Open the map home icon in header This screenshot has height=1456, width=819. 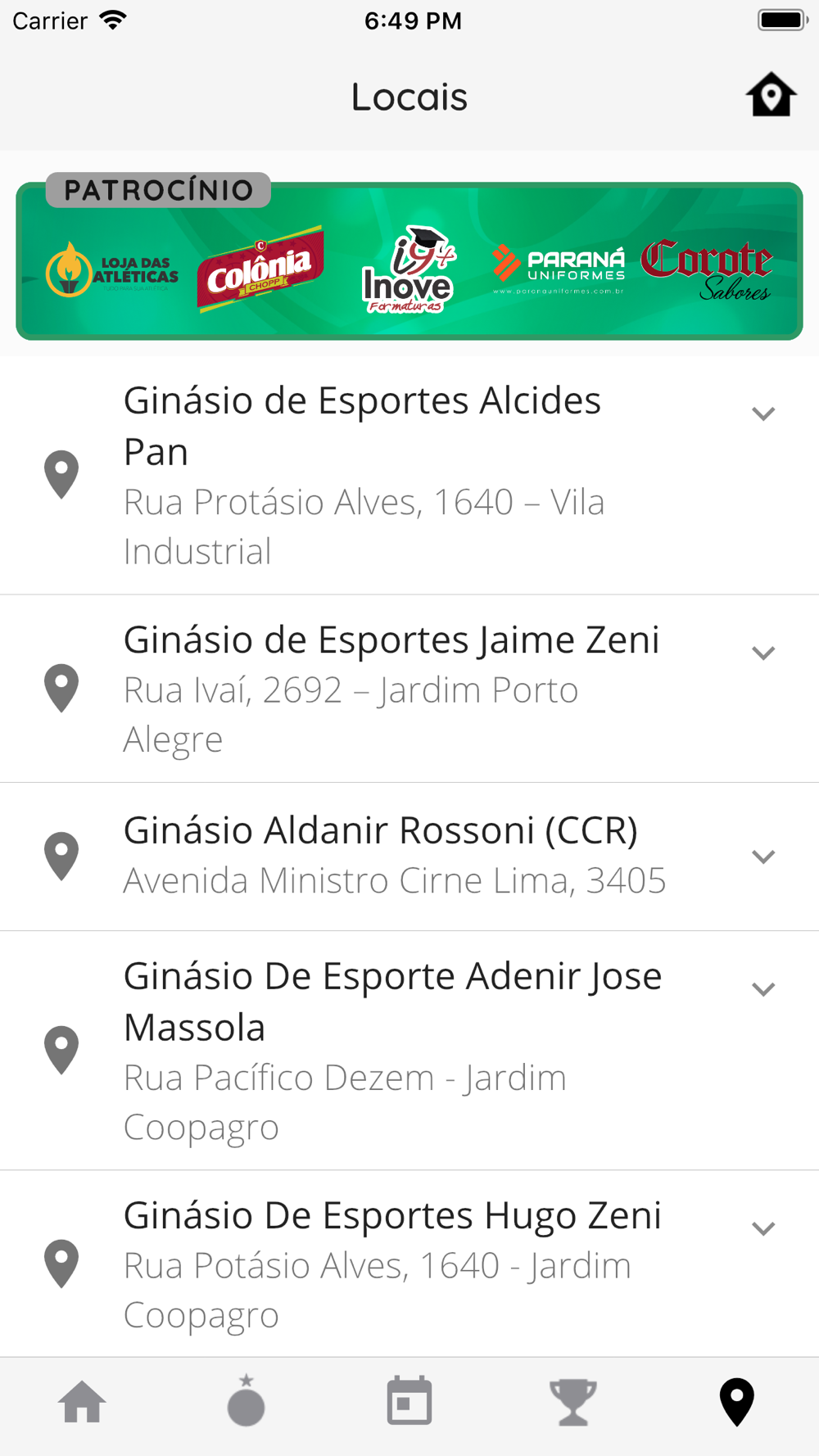[771, 96]
